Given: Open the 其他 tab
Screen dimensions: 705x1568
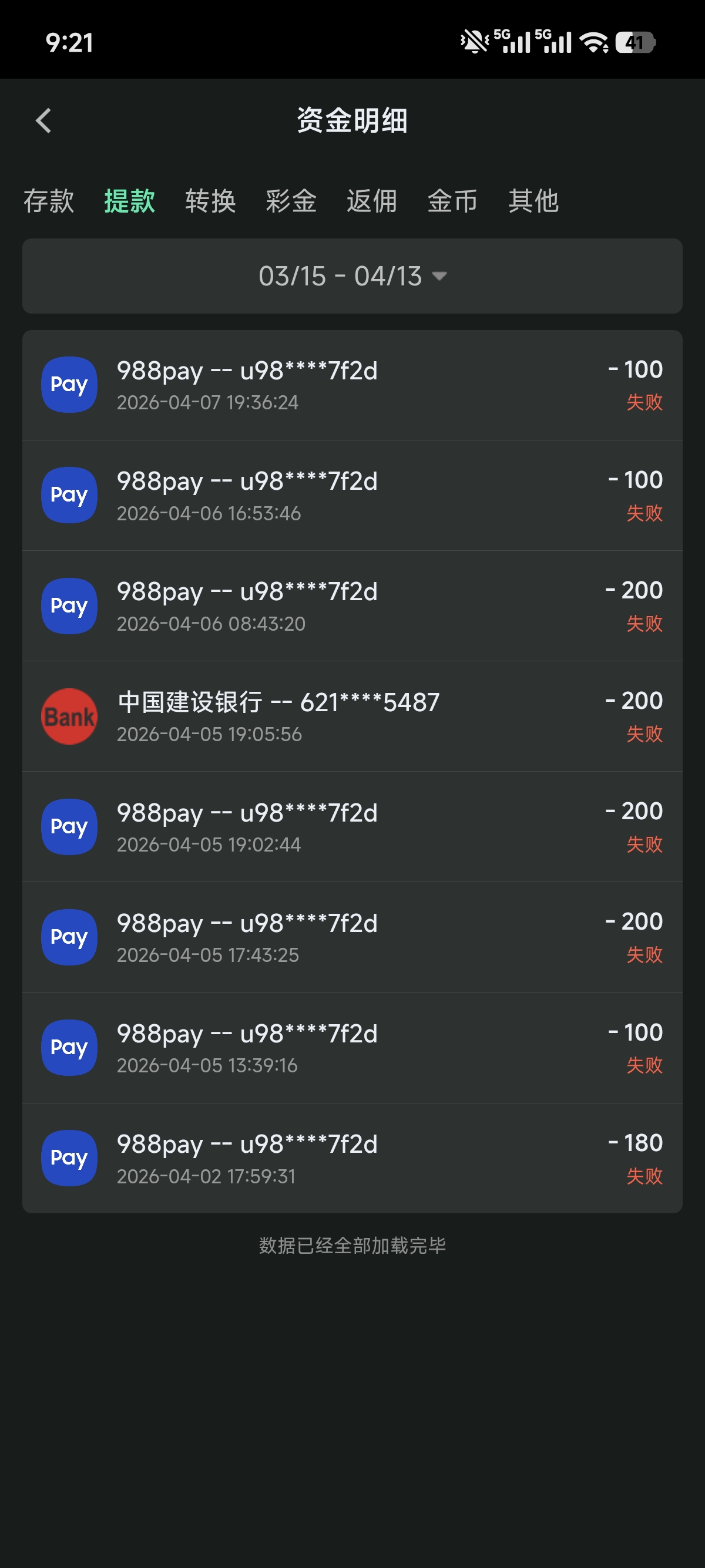Looking at the screenshot, I should 534,201.
